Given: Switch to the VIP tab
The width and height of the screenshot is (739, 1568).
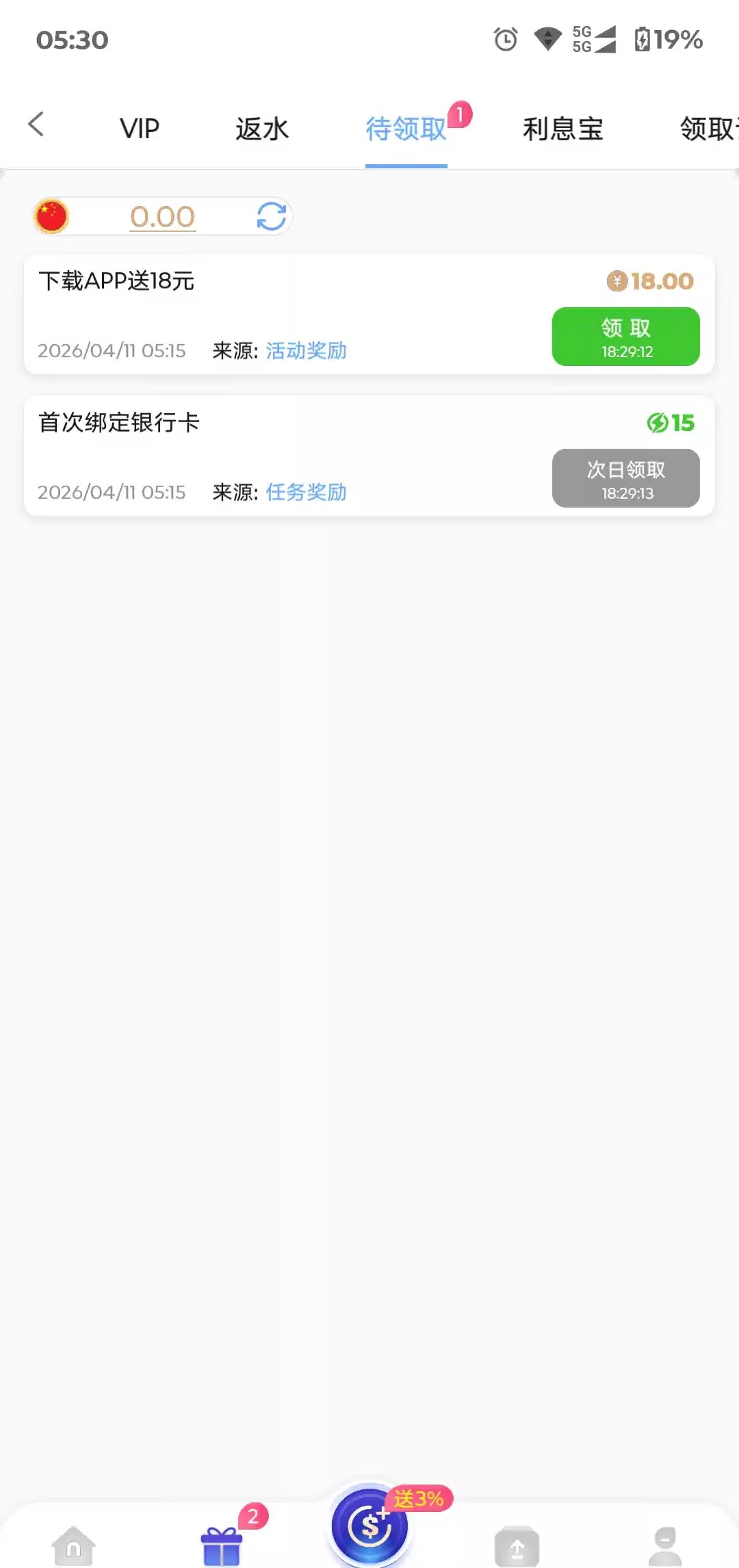Looking at the screenshot, I should point(140,129).
